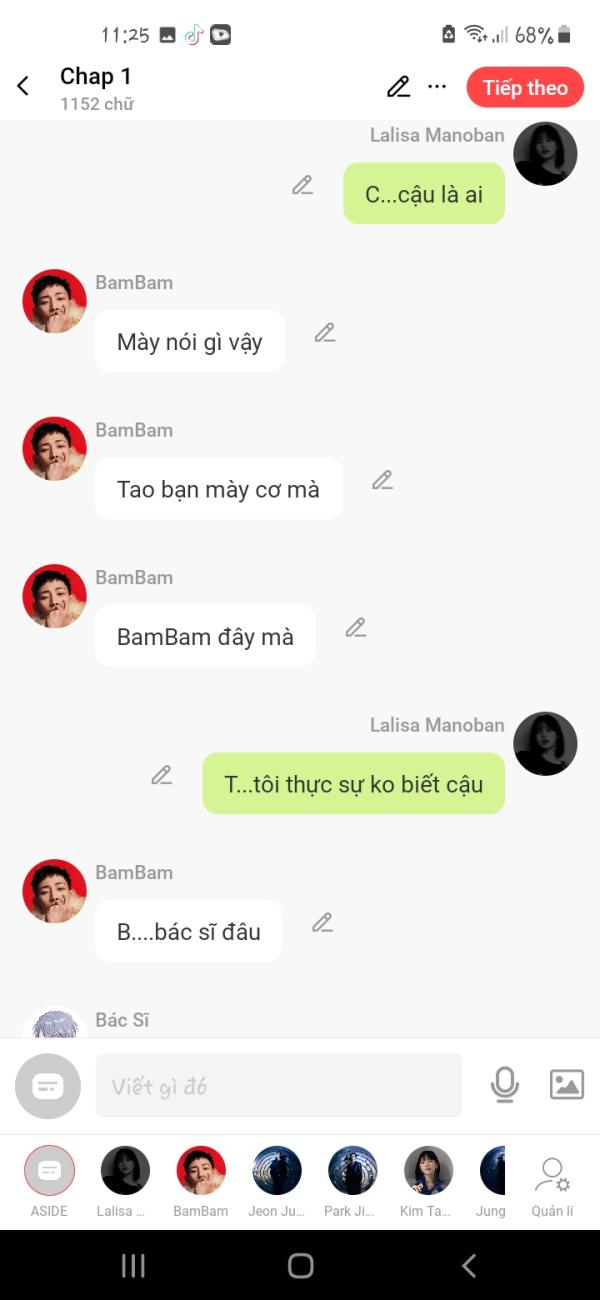Start voice input with the microphone
Screen dimensions: 600x1300
click(505, 1085)
